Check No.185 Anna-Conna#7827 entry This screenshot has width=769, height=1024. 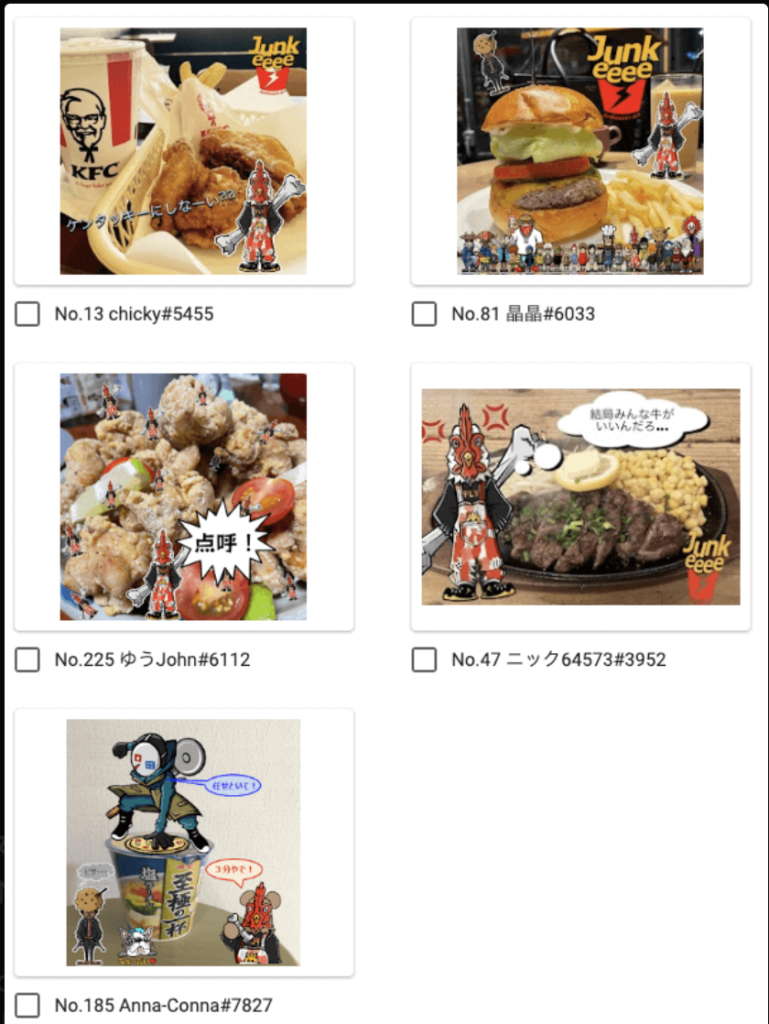pyautogui.click(x=28, y=1005)
